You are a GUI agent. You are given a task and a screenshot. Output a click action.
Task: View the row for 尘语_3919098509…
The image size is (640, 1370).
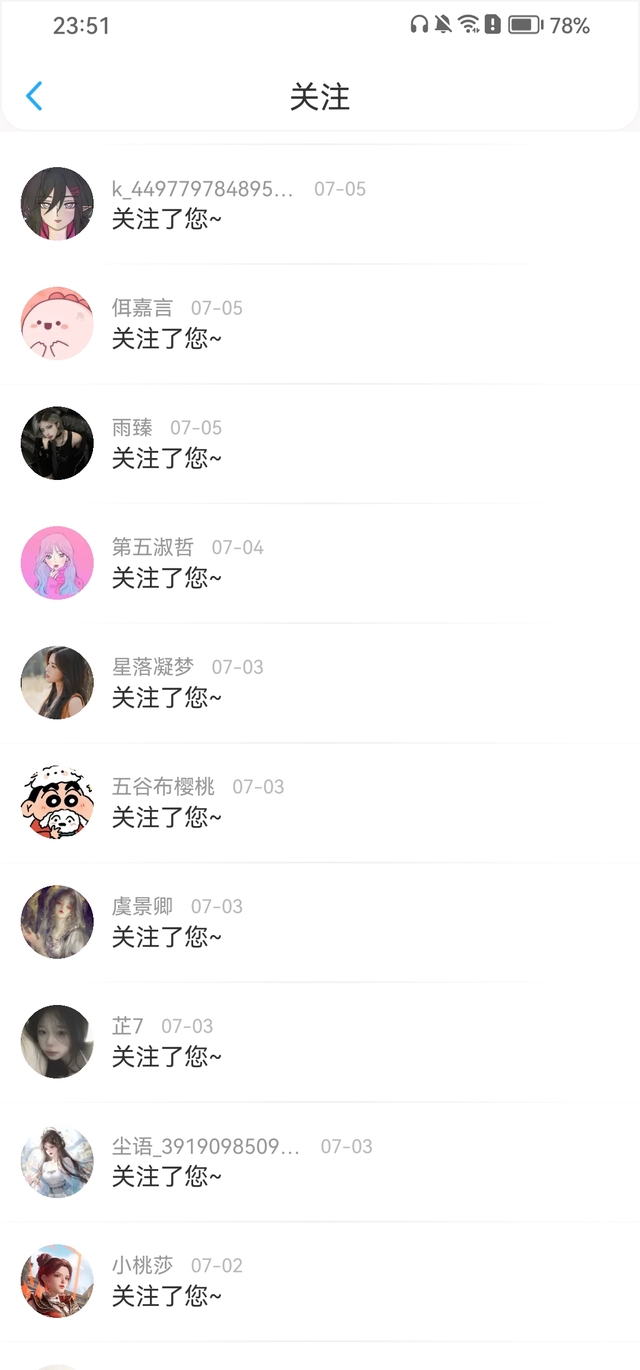(x=320, y=1162)
